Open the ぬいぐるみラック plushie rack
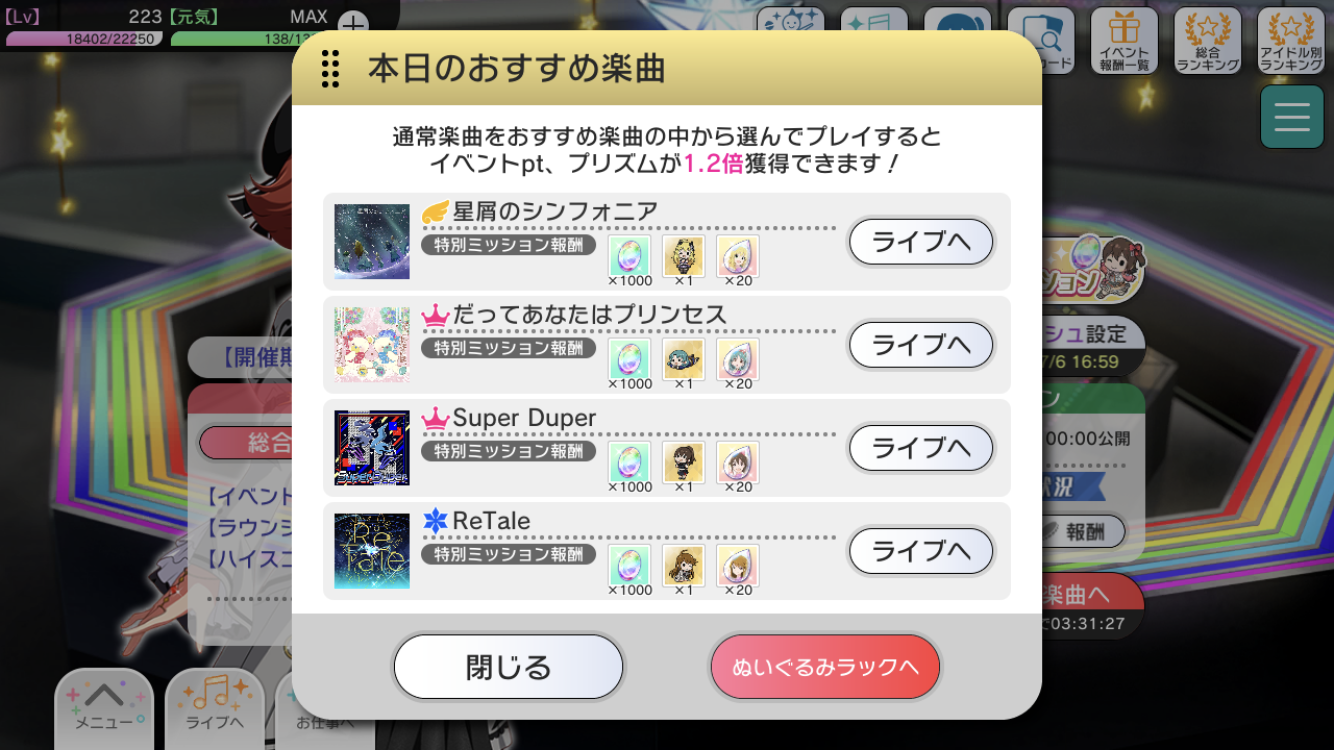 (825, 667)
